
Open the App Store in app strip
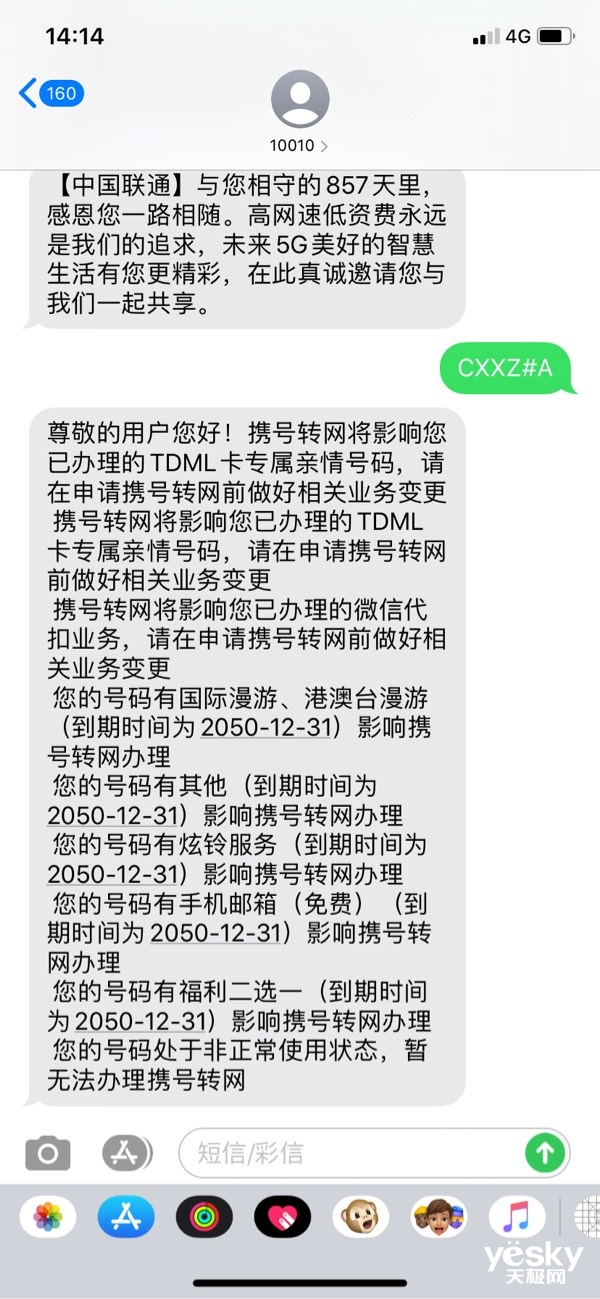pyautogui.click(x=125, y=1217)
